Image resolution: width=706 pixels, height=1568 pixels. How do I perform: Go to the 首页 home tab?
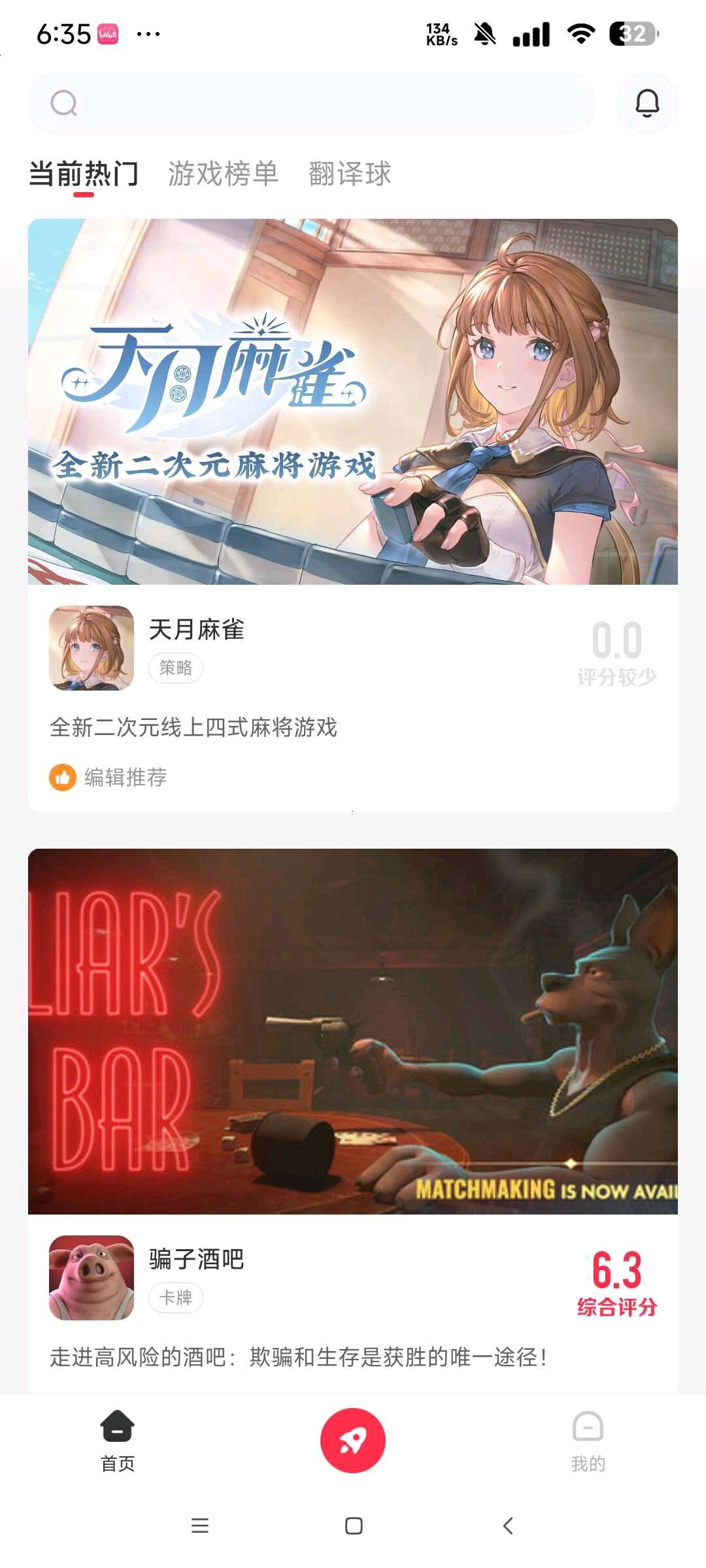pyautogui.click(x=118, y=1440)
